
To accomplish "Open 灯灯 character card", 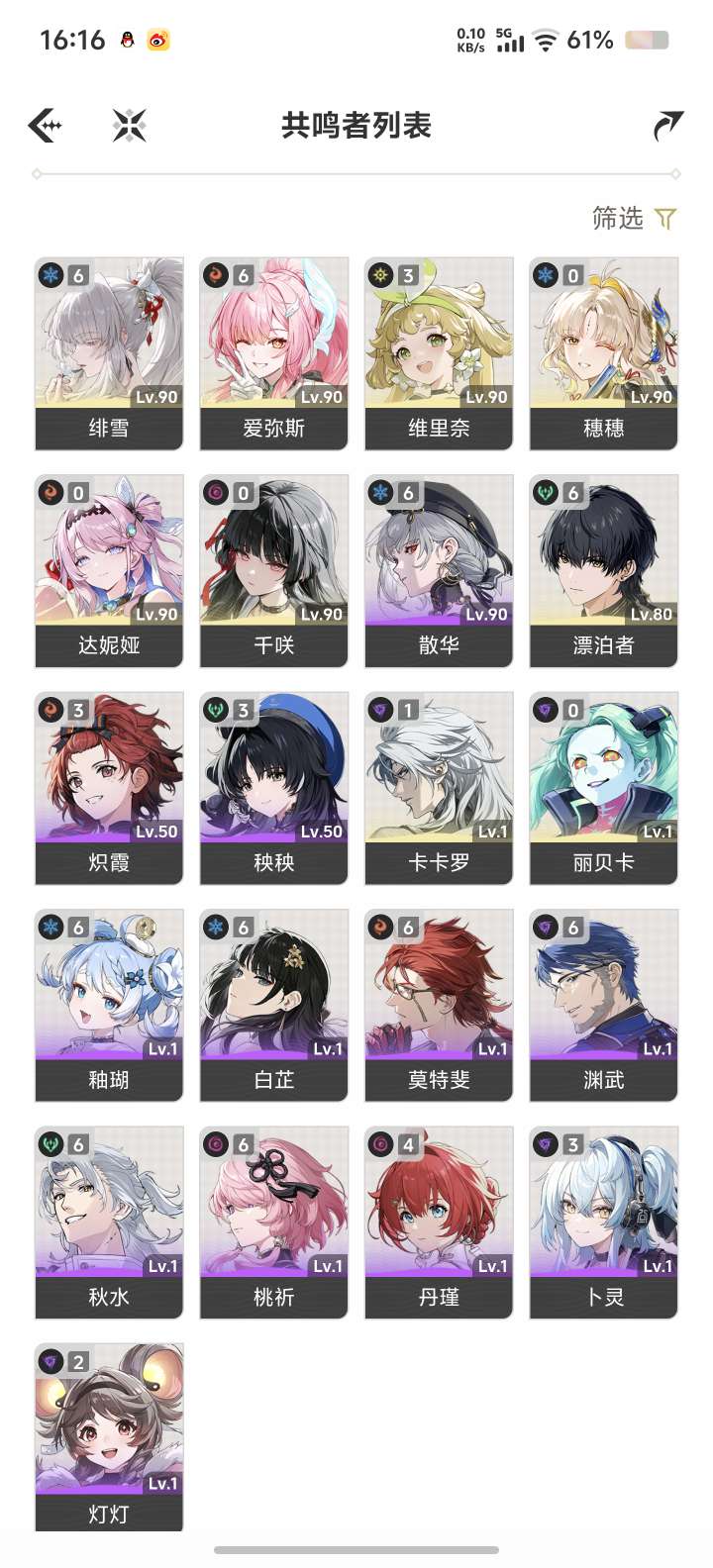I will pos(109,1437).
